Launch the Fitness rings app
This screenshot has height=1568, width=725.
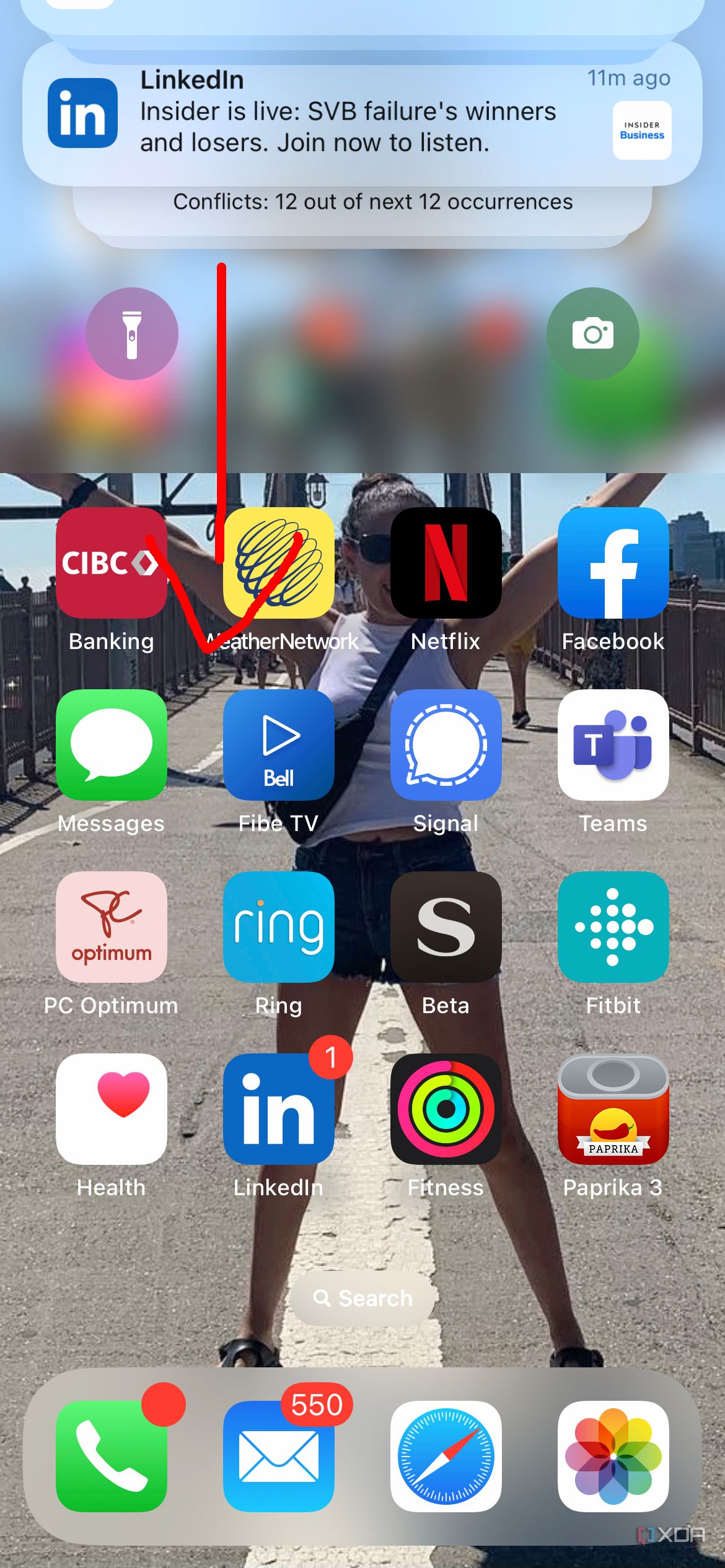[x=446, y=1108]
